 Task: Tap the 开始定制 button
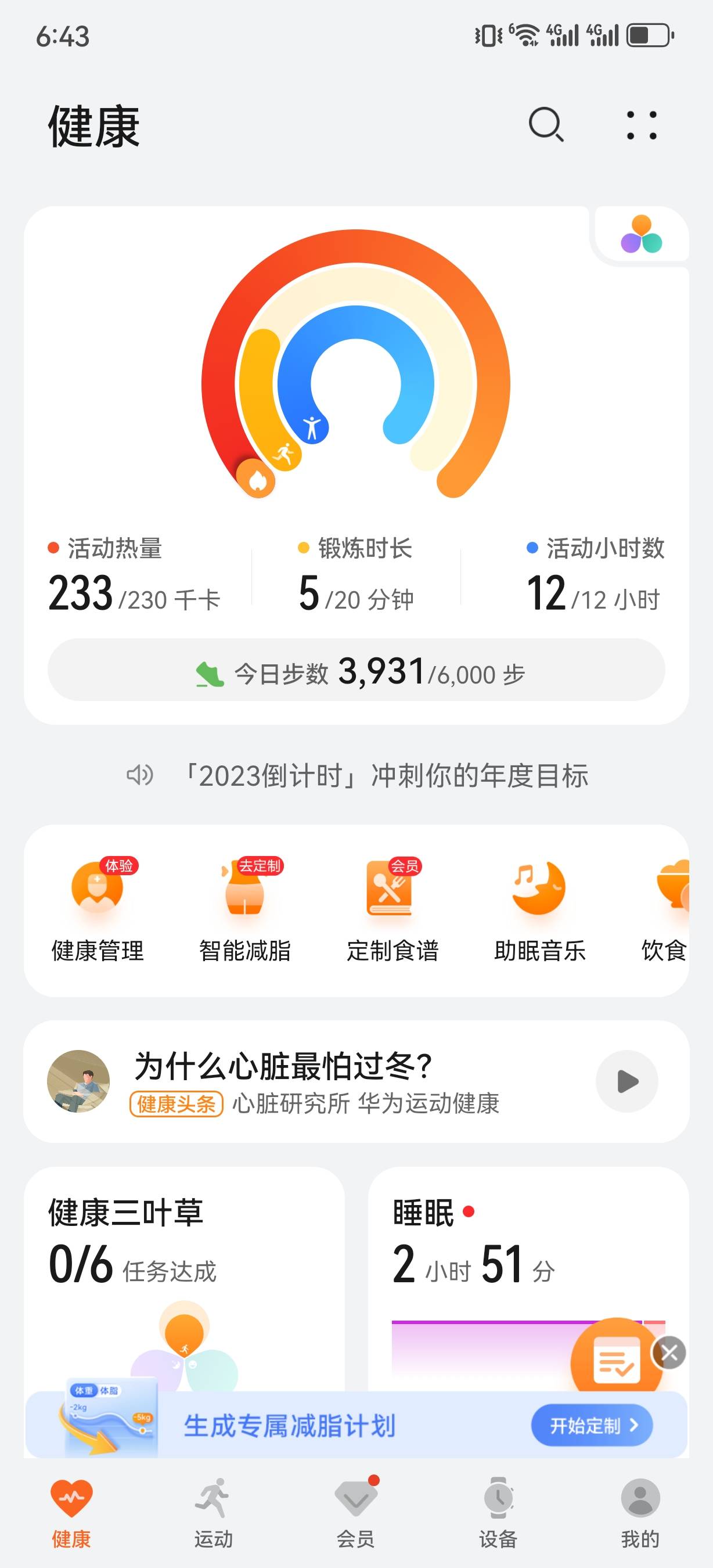click(591, 1425)
